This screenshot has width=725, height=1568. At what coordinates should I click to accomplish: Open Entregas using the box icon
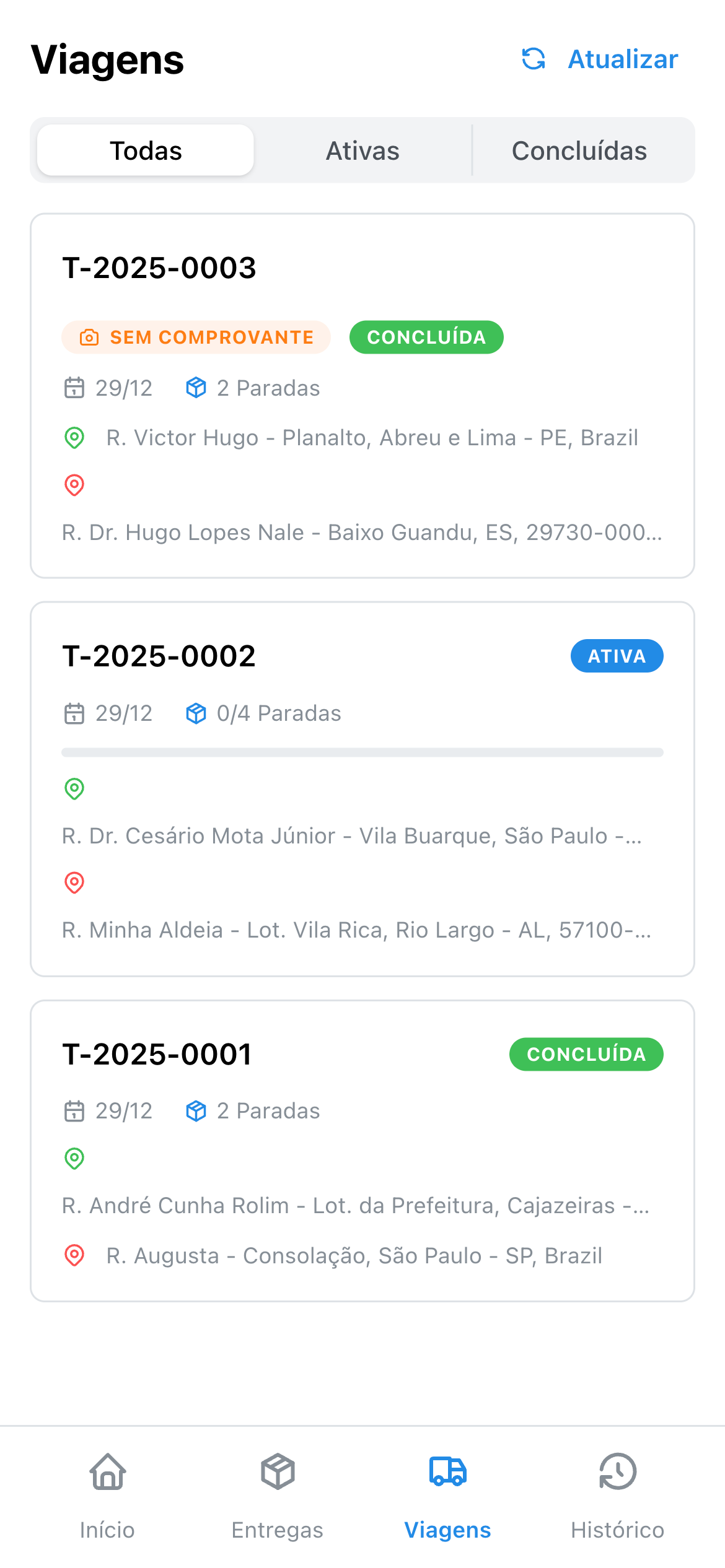278,1472
